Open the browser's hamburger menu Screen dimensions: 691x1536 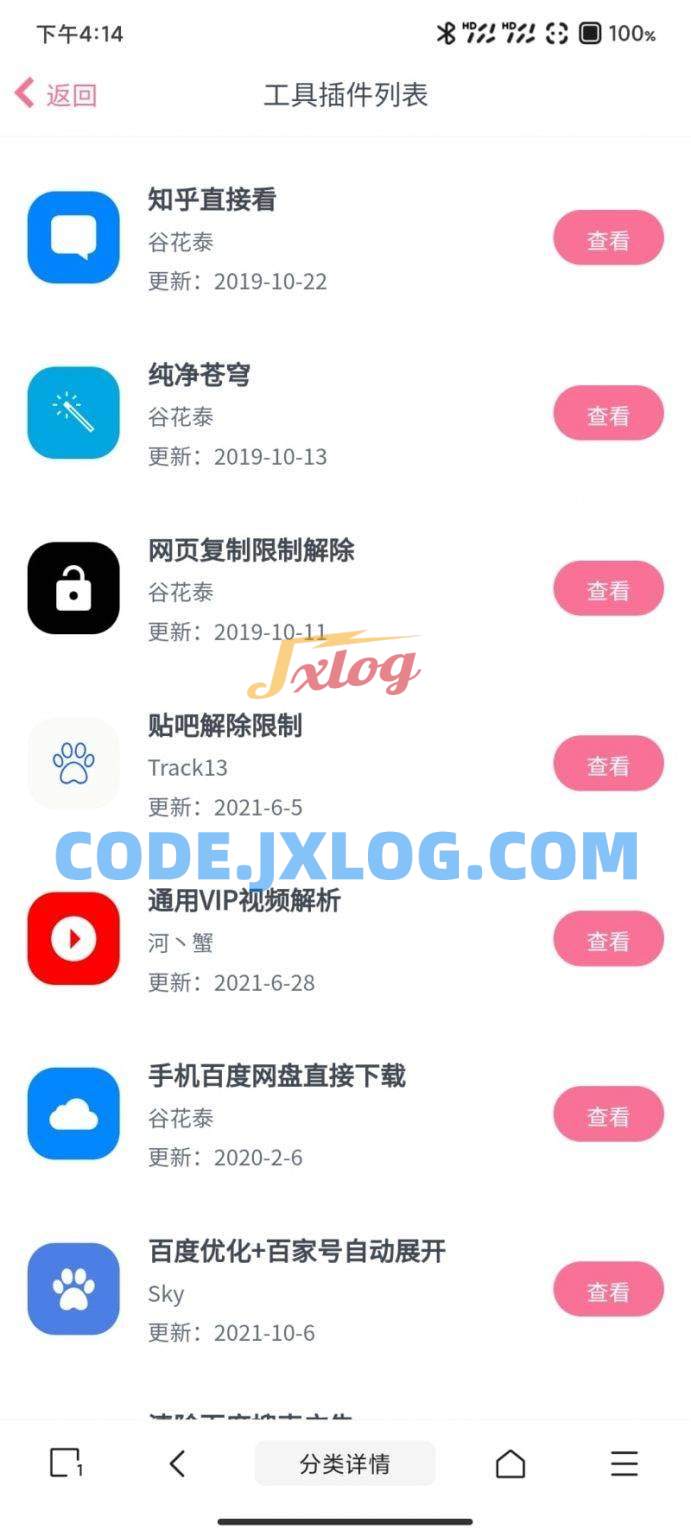[624, 1464]
